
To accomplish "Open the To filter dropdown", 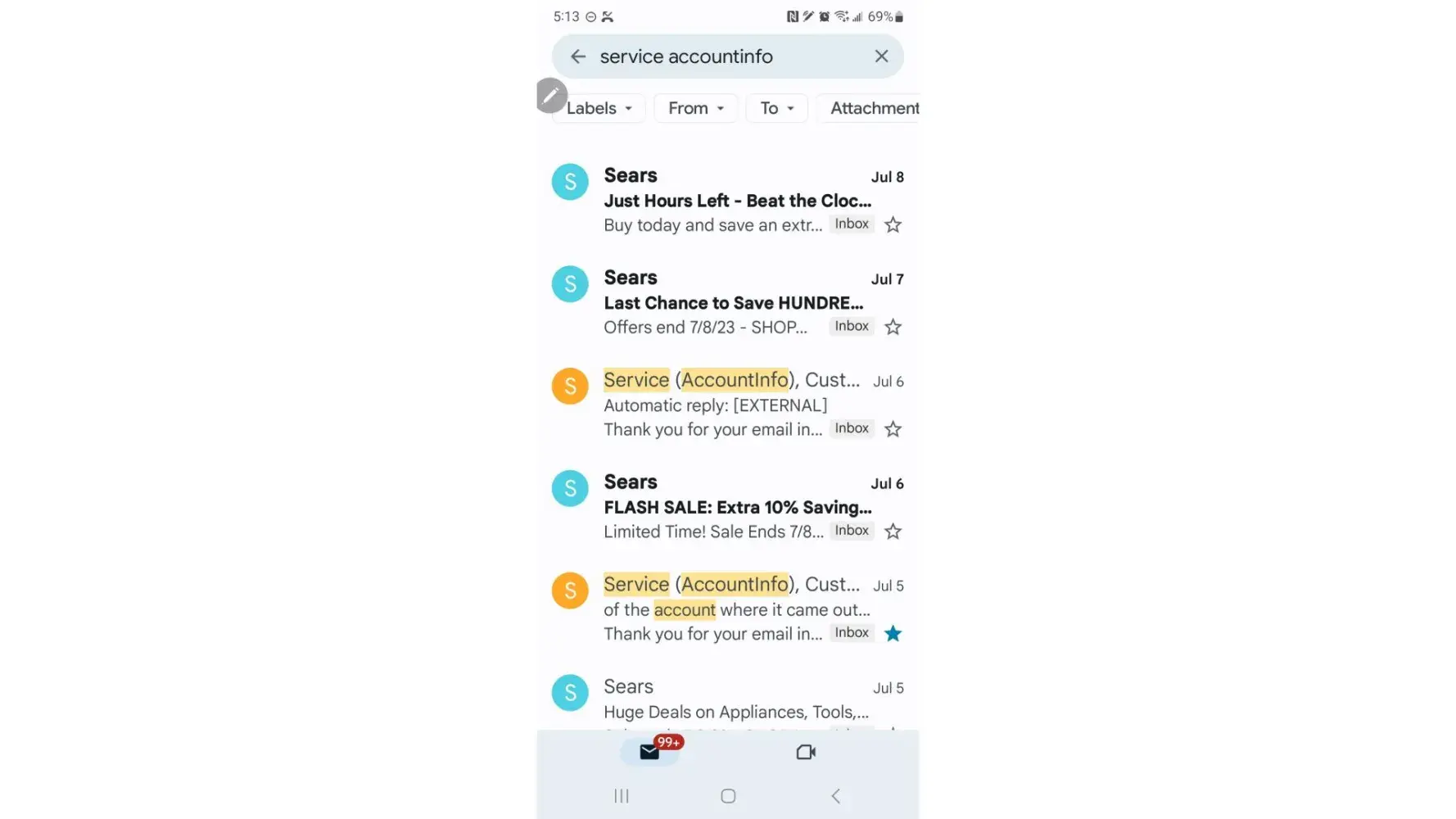I will [776, 108].
